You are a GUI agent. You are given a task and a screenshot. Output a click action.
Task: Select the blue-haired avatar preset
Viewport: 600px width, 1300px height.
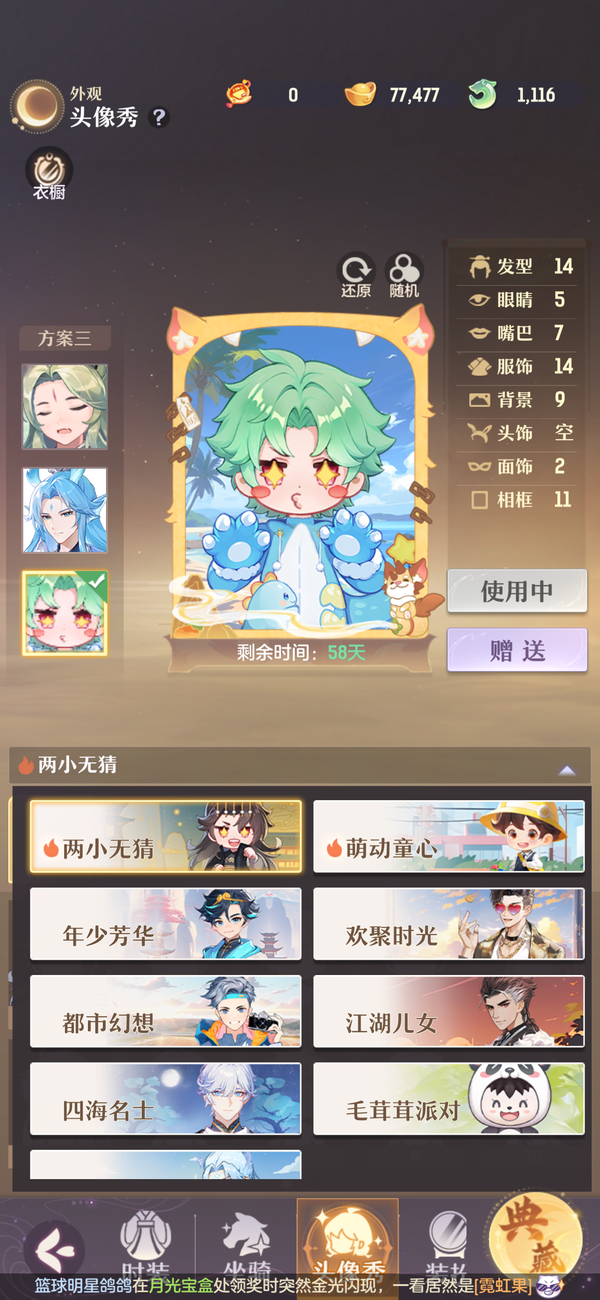[65, 510]
